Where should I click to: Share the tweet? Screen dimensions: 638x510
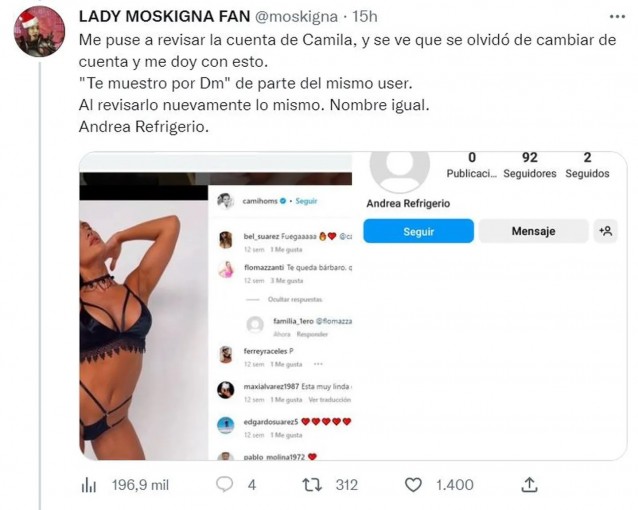(x=529, y=485)
